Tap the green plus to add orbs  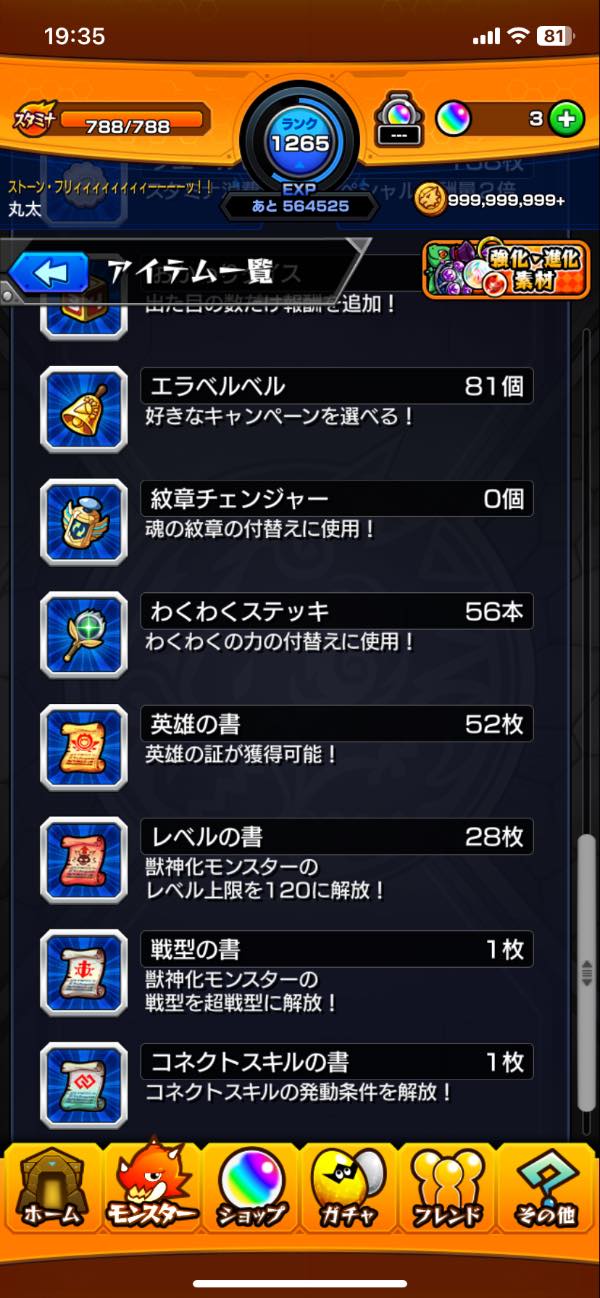click(566, 119)
